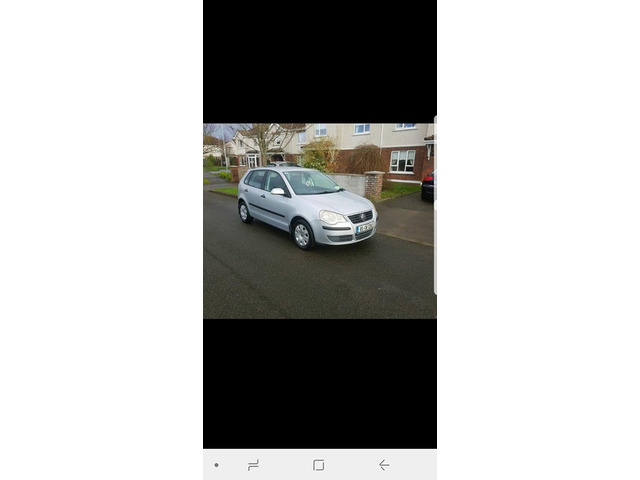Viewport: 640px width, 480px height.
Task: Go back with the navigation arrow
Action: tap(384, 465)
